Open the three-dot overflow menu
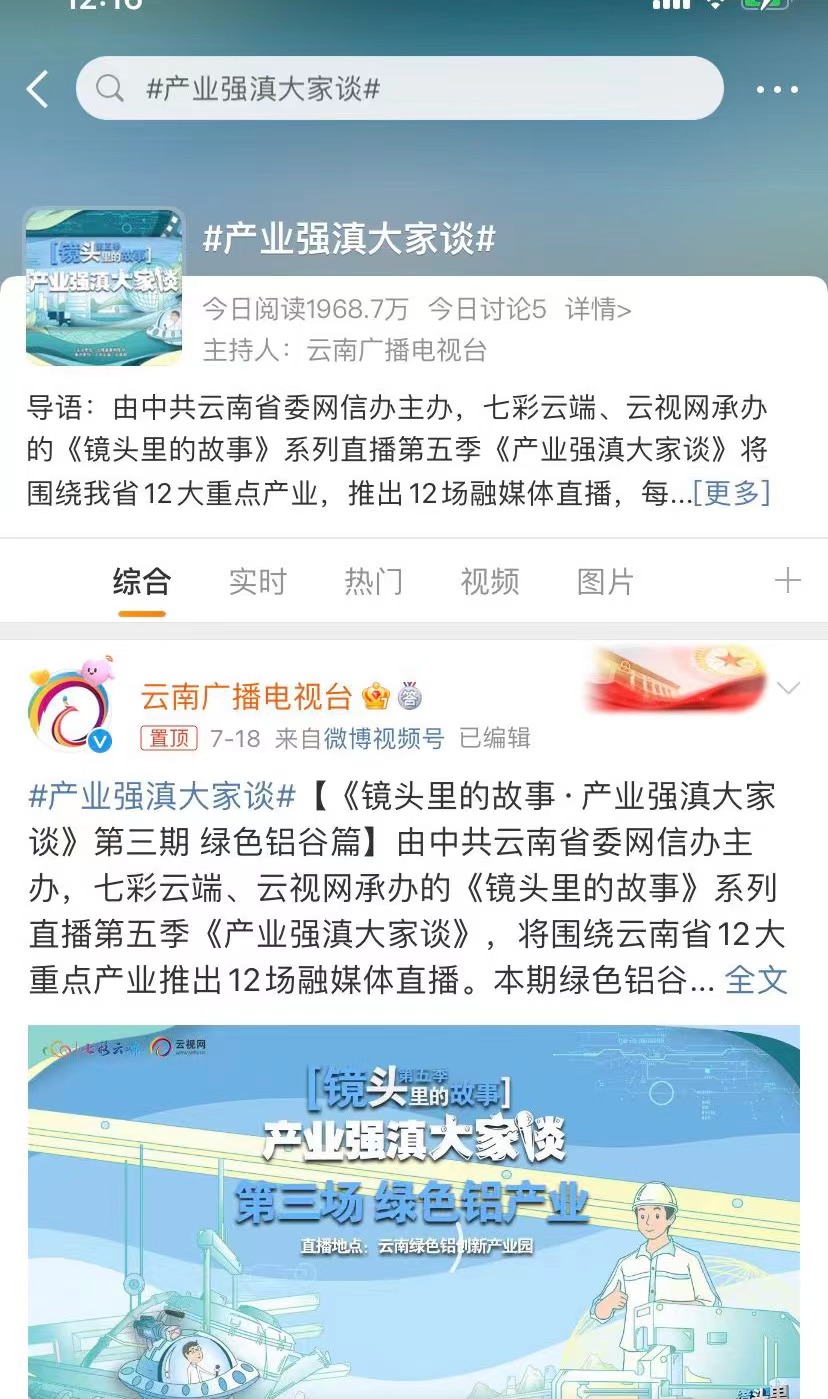This screenshot has width=828, height=1399. [777, 89]
